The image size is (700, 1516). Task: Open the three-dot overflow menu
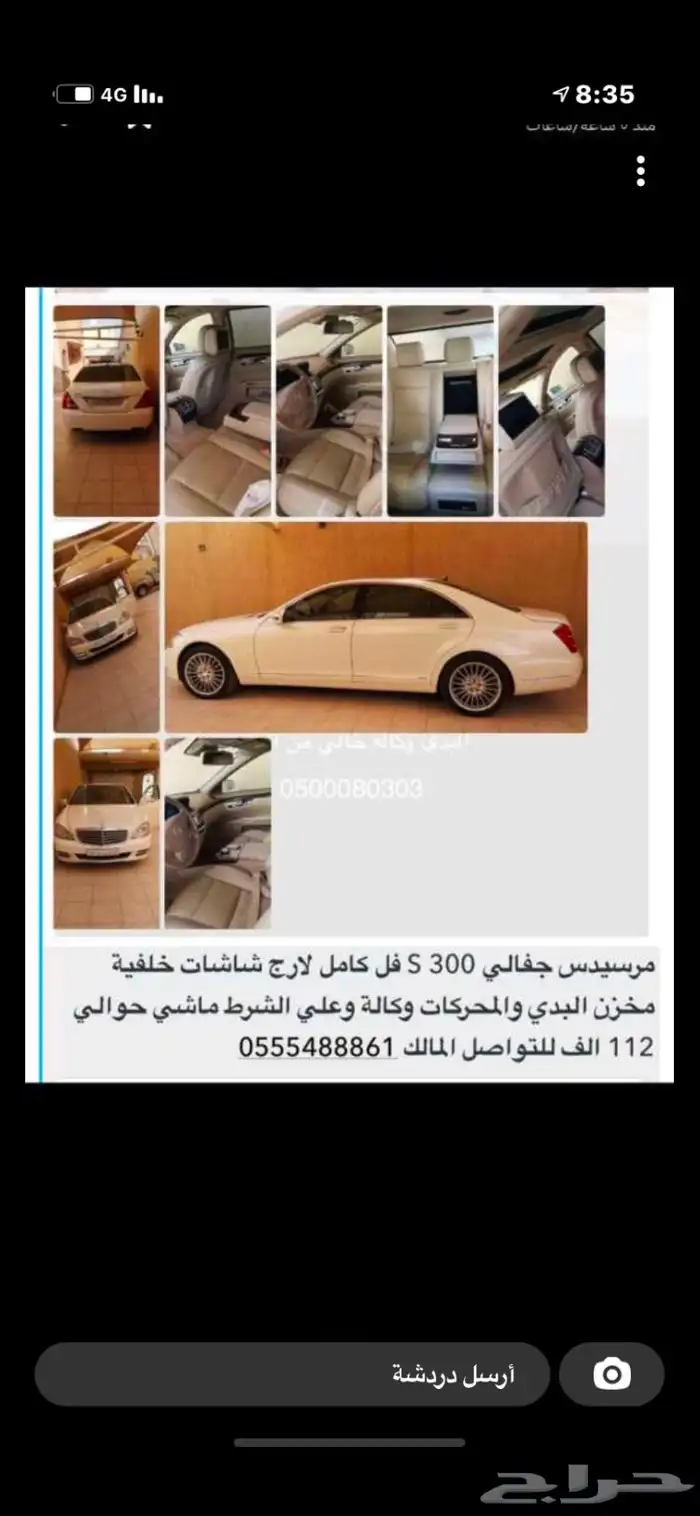pos(640,172)
